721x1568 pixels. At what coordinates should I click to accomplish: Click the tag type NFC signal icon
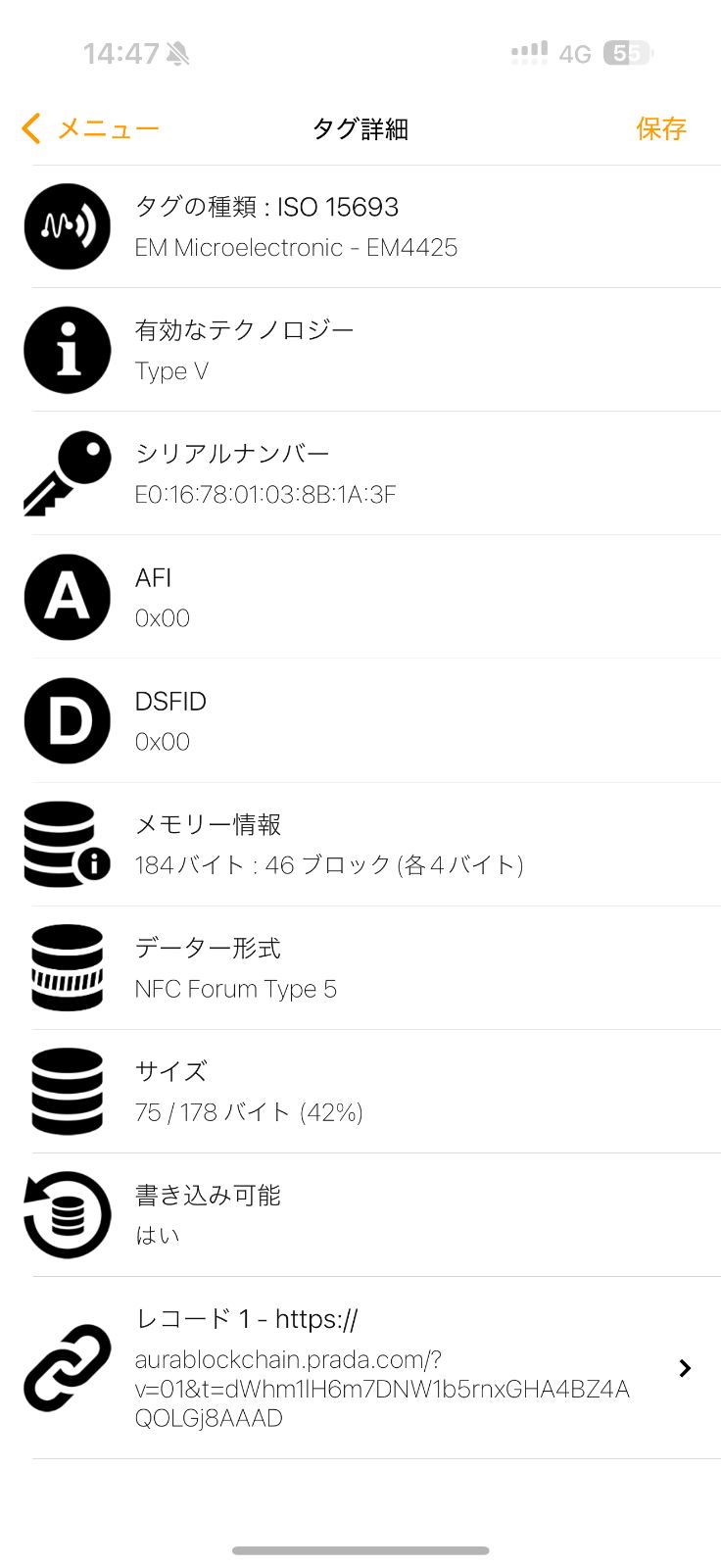click(67, 226)
